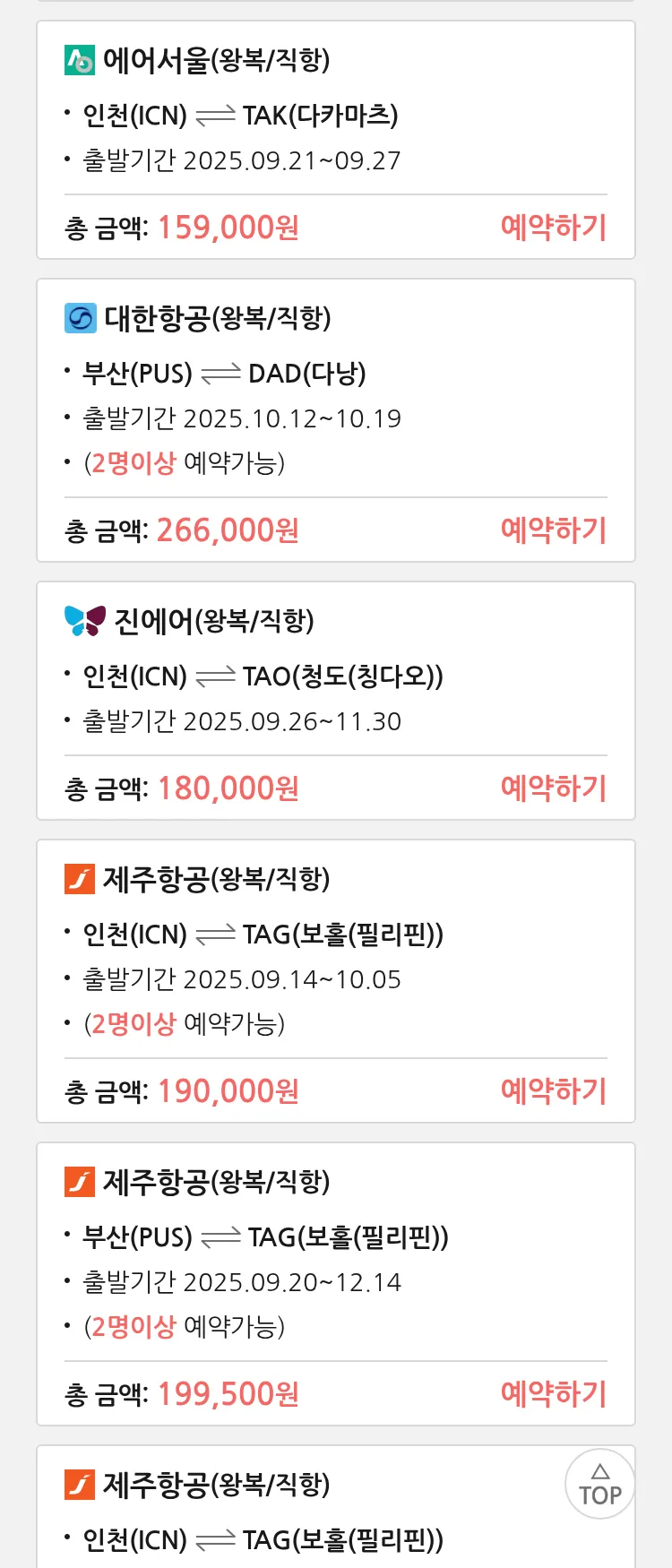Select 예약하기 on the 진에어 칭다오 card

(x=553, y=788)
